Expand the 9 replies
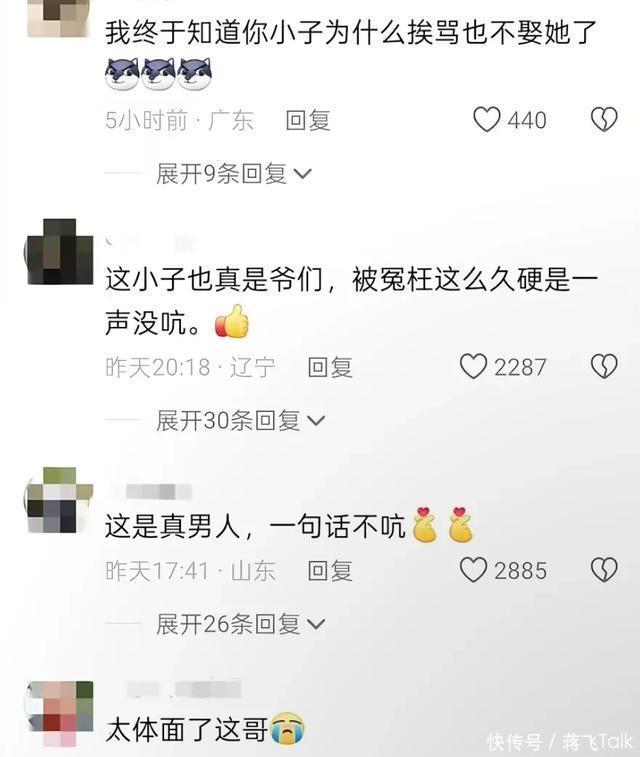The height and width of the screenshot is (757, 640). point(235,174)
